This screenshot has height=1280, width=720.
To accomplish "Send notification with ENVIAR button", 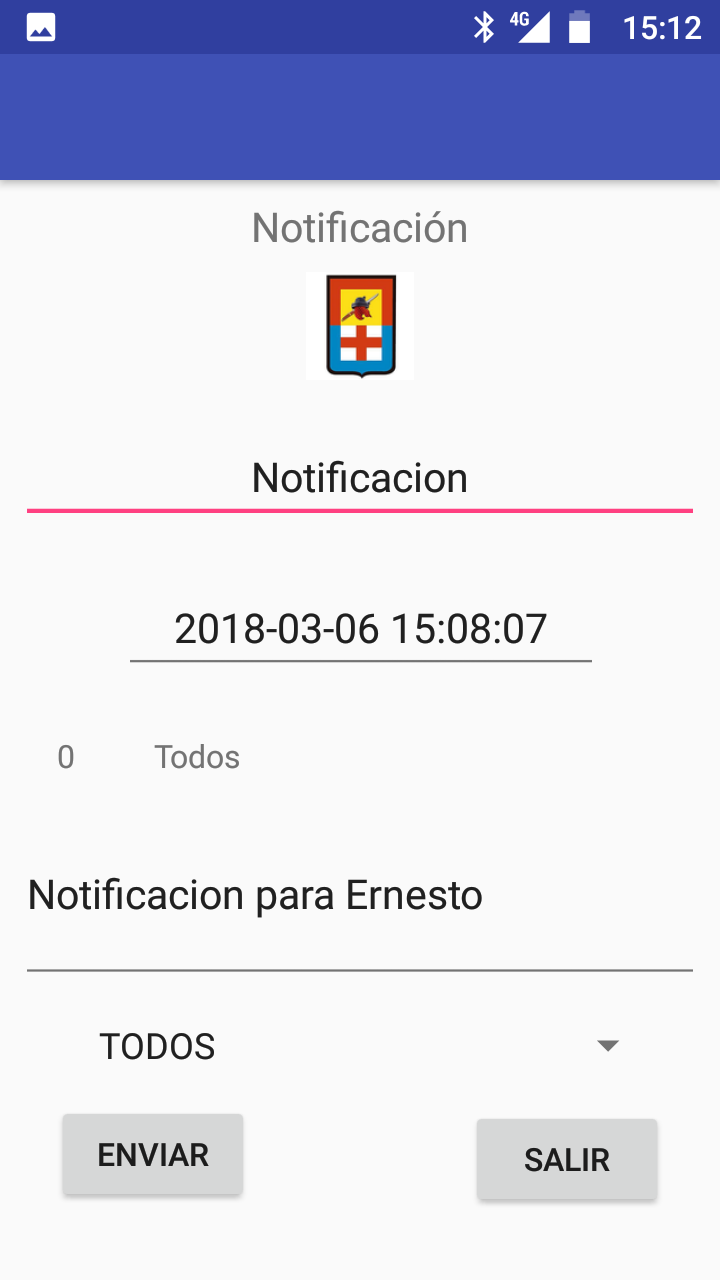I will tap(153, 1155).
